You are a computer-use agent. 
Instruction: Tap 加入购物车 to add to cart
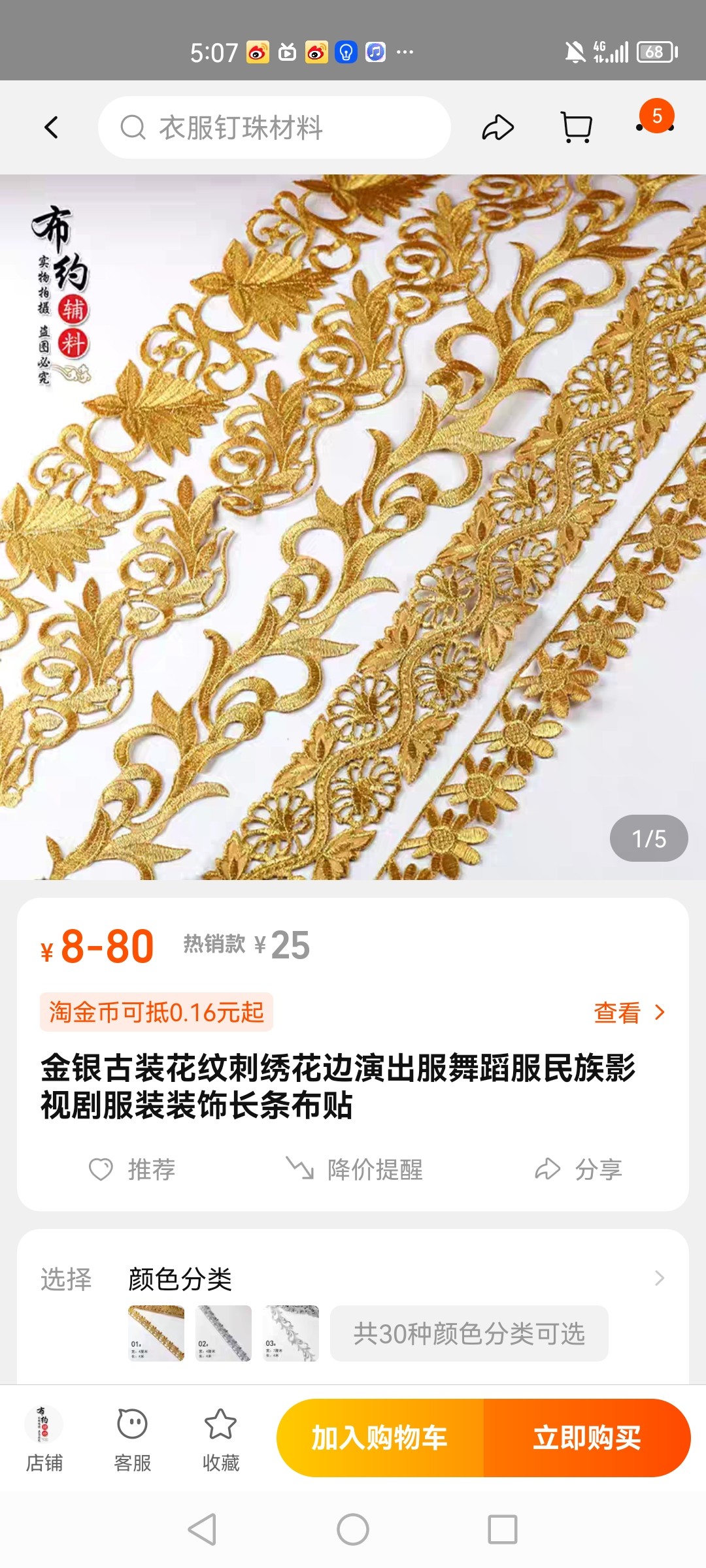380,1438
